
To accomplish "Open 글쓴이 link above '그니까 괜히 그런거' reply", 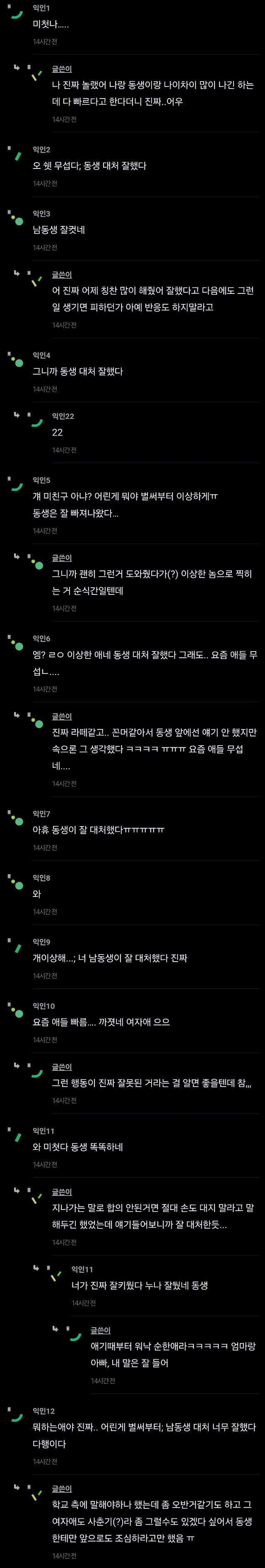I will (62, 558).
